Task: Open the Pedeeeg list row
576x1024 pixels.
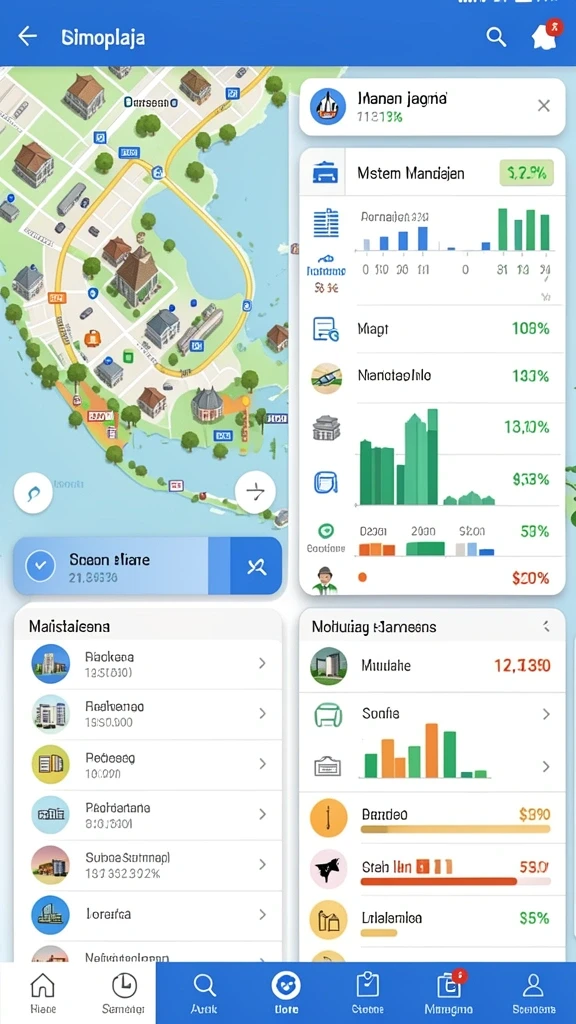Action: pos(148,765)
